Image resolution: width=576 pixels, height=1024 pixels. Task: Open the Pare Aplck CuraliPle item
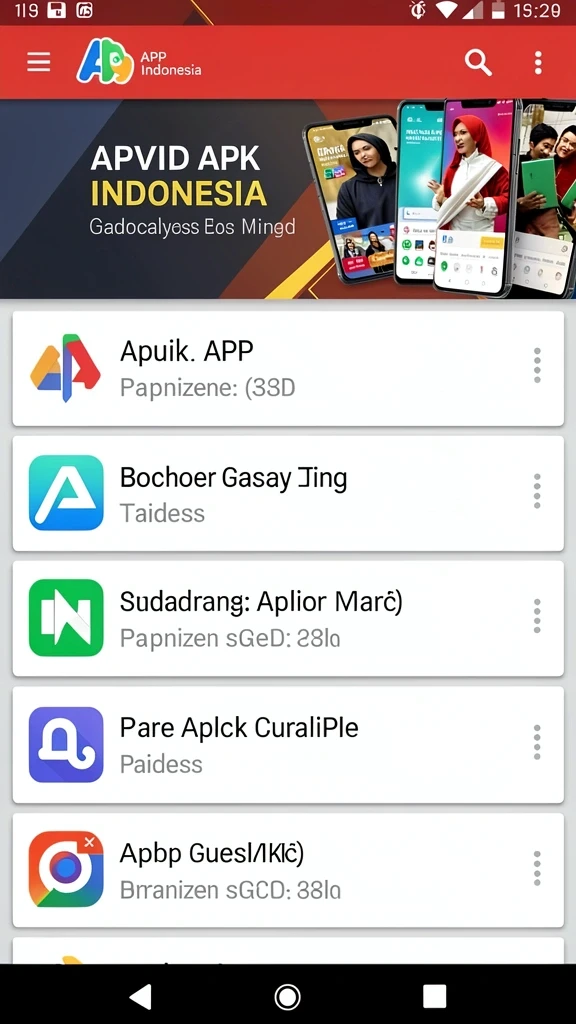coord(288,745)
